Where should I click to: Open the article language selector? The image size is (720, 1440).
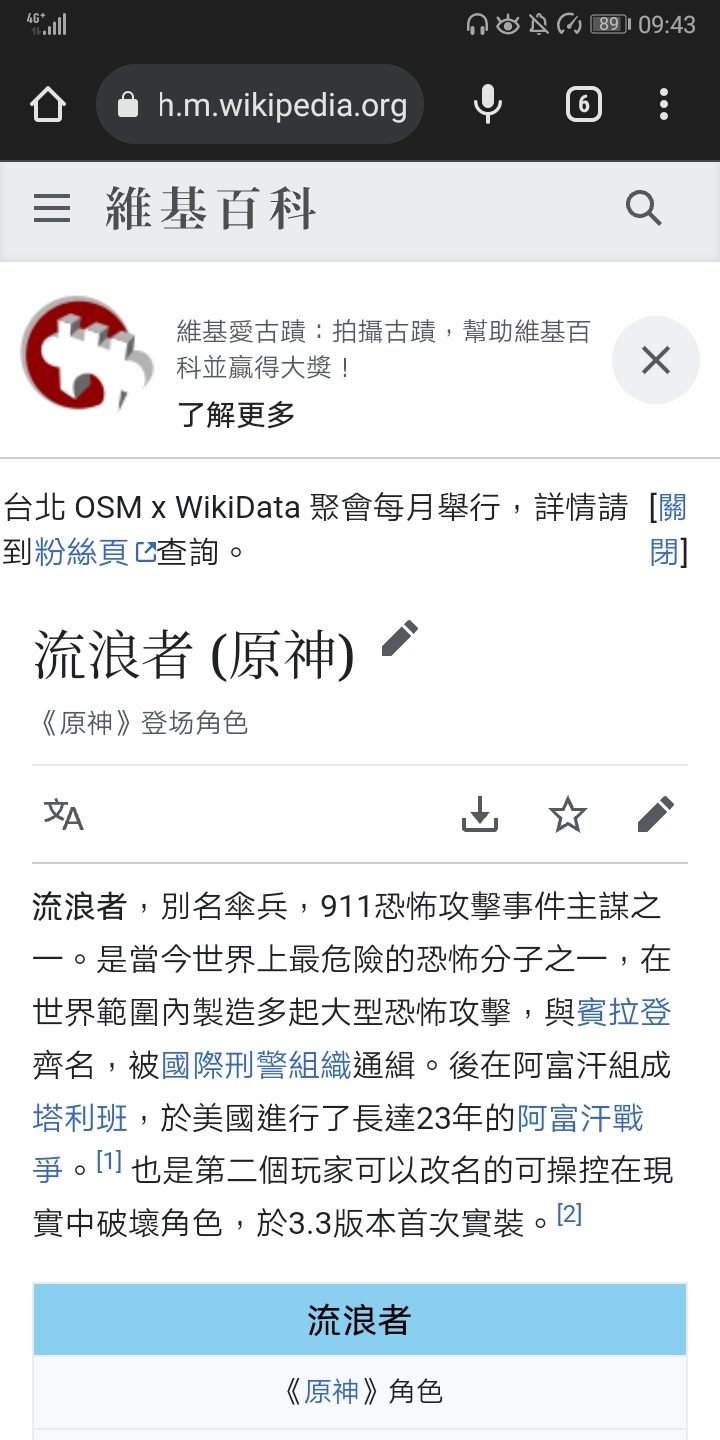coord(63,815)
